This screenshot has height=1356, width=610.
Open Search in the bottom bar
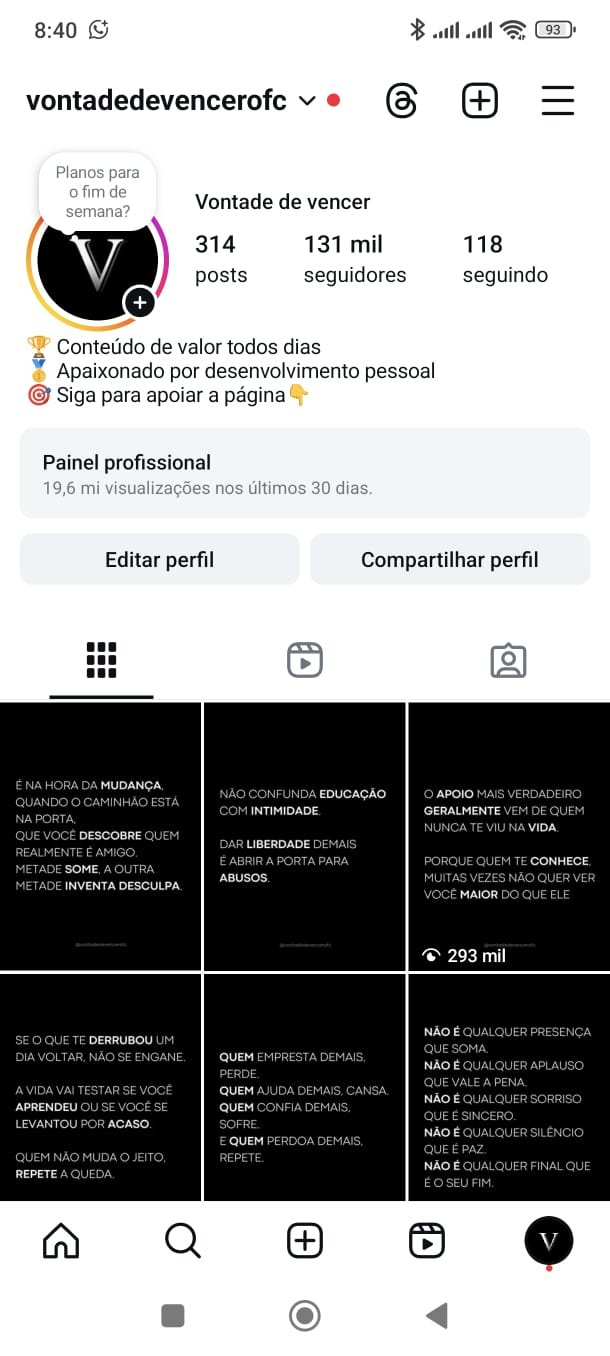183,1241
